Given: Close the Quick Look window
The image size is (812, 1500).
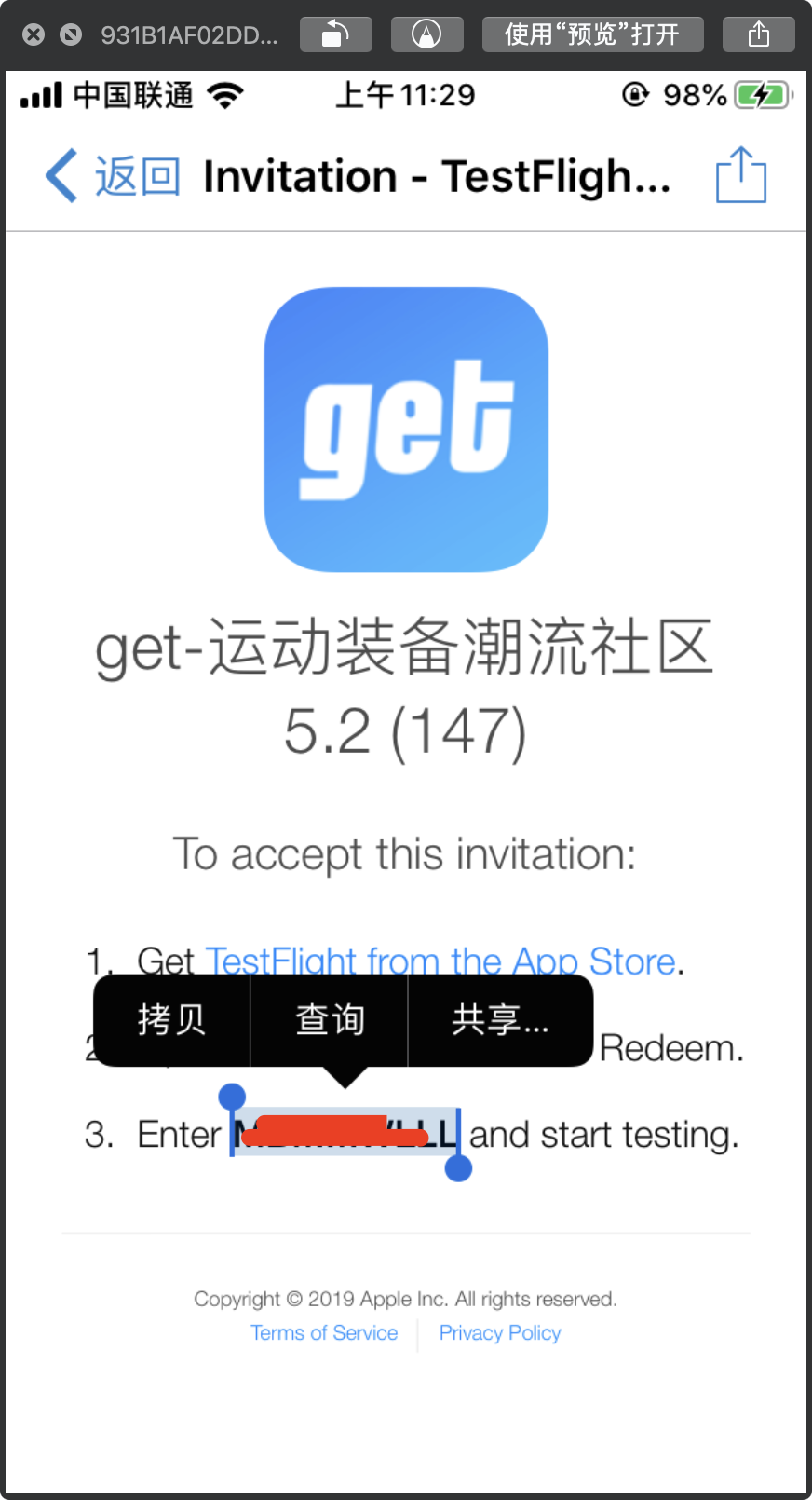Looking at the screenshot, I should (x=34, y=34).
